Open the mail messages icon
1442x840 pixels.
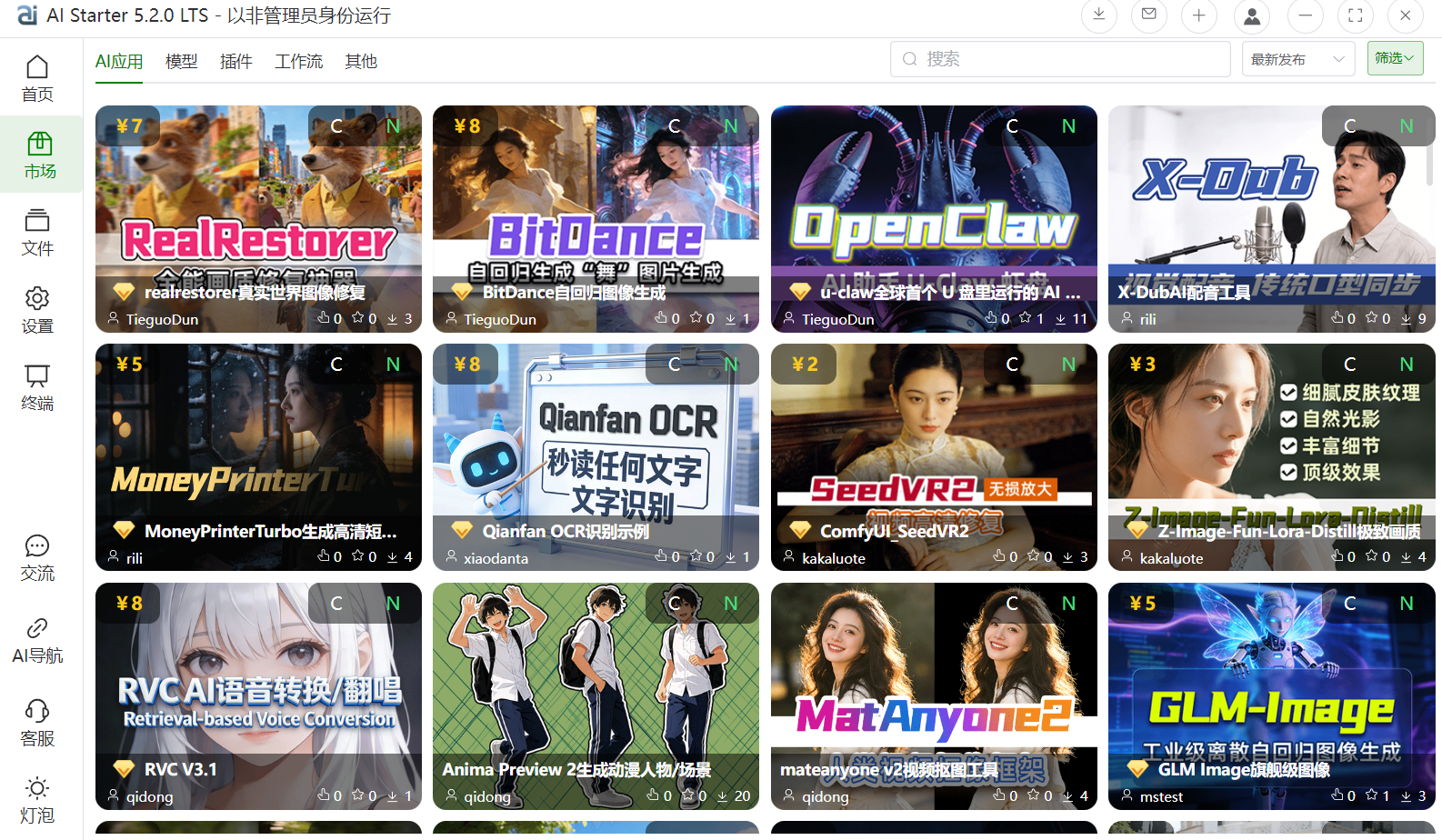[1149, 15]
